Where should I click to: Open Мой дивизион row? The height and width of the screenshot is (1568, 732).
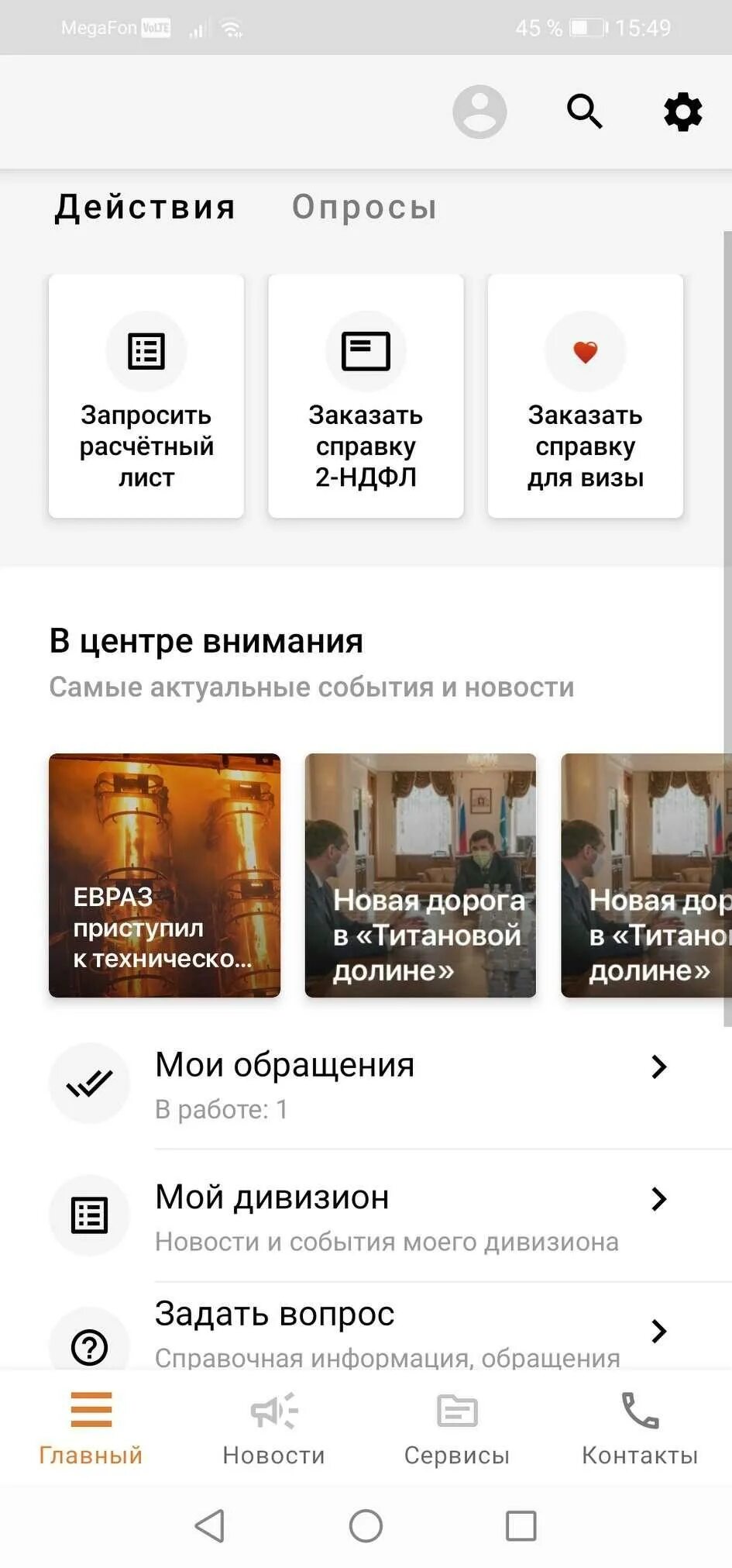366,1215
